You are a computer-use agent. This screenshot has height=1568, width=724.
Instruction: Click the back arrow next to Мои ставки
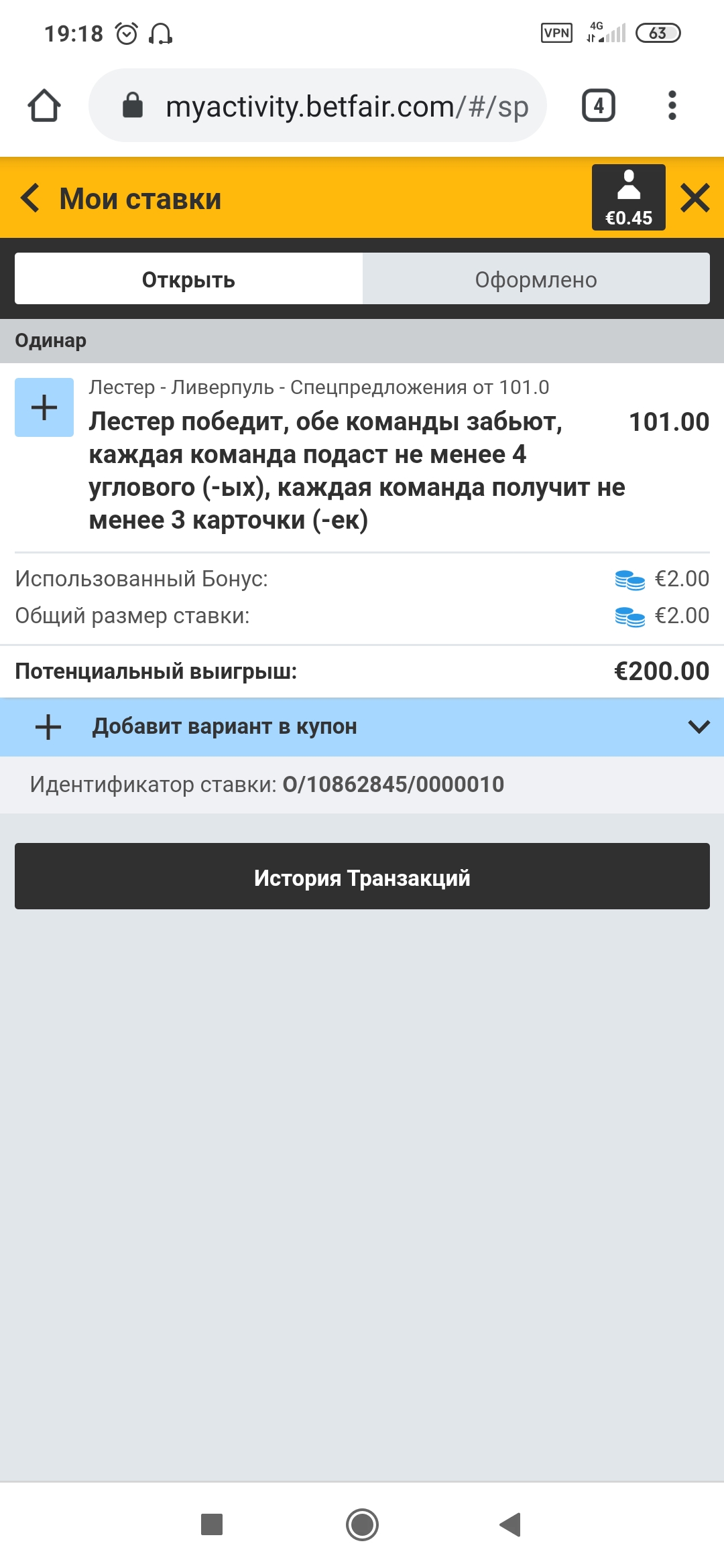[29, 198]
